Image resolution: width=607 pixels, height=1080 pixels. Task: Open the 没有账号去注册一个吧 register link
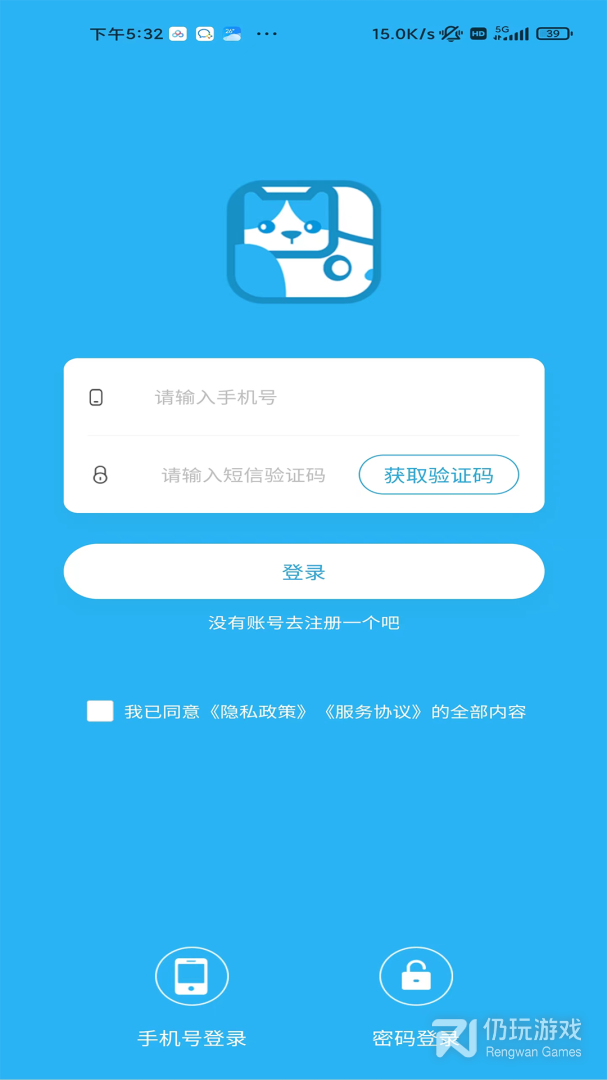click(x=304, y=623)
